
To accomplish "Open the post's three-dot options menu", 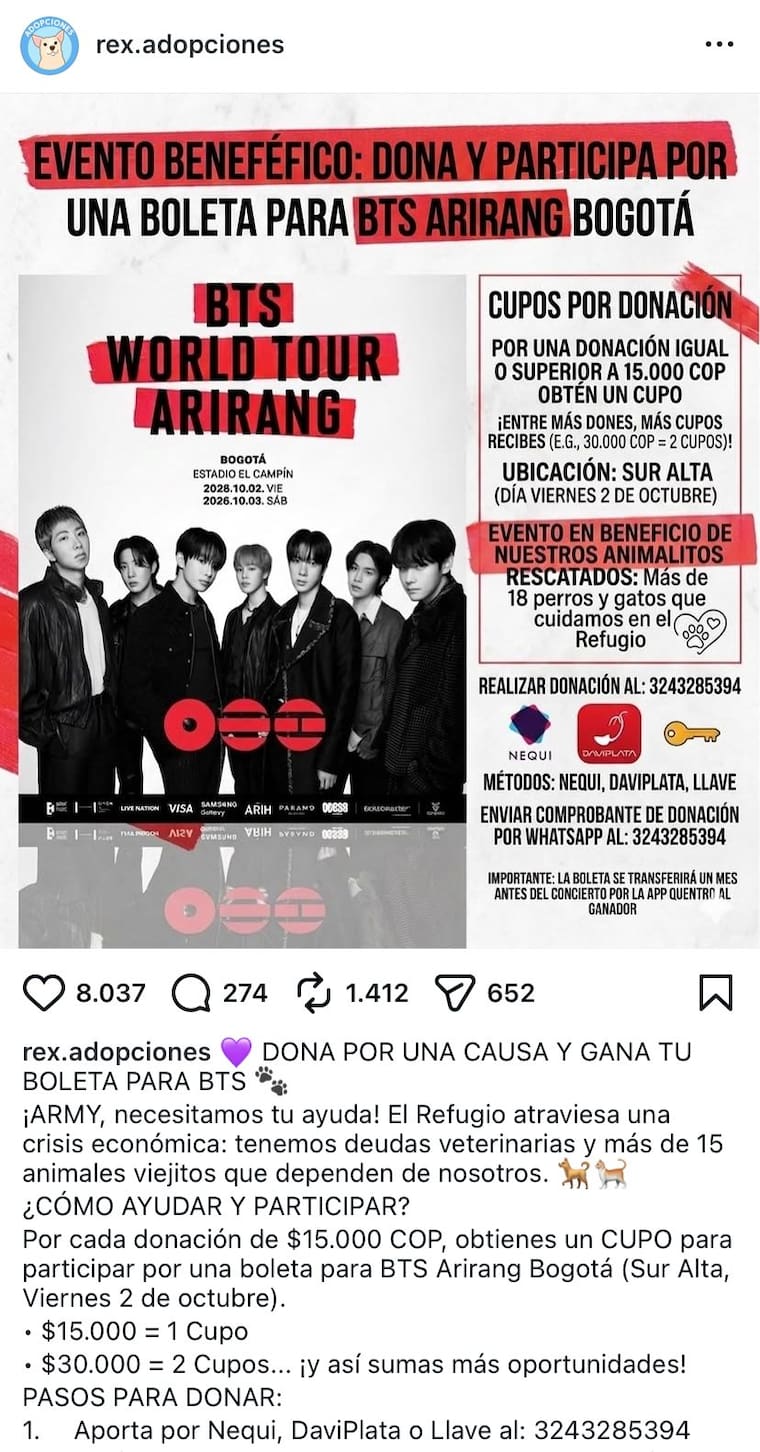I will point(719,45).
